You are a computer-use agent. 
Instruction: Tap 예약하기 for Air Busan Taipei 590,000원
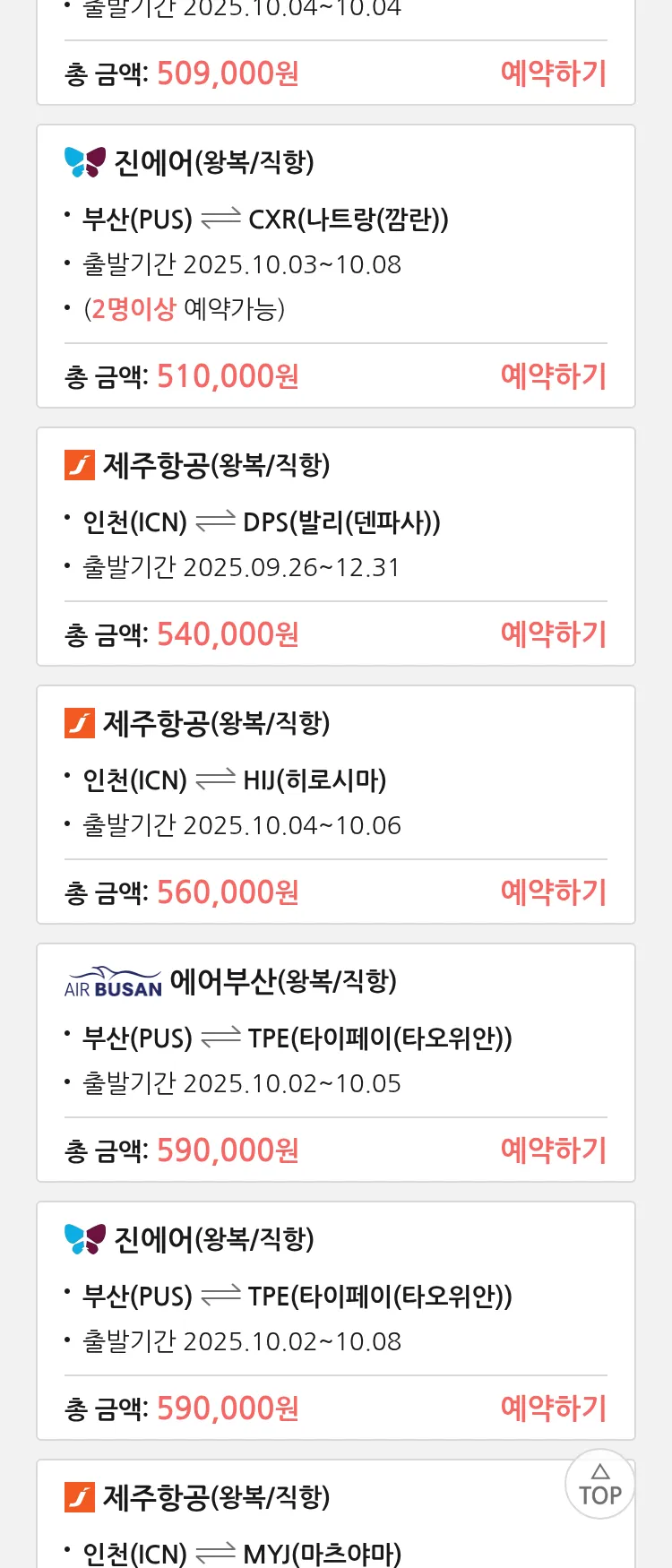[553, 1150]
